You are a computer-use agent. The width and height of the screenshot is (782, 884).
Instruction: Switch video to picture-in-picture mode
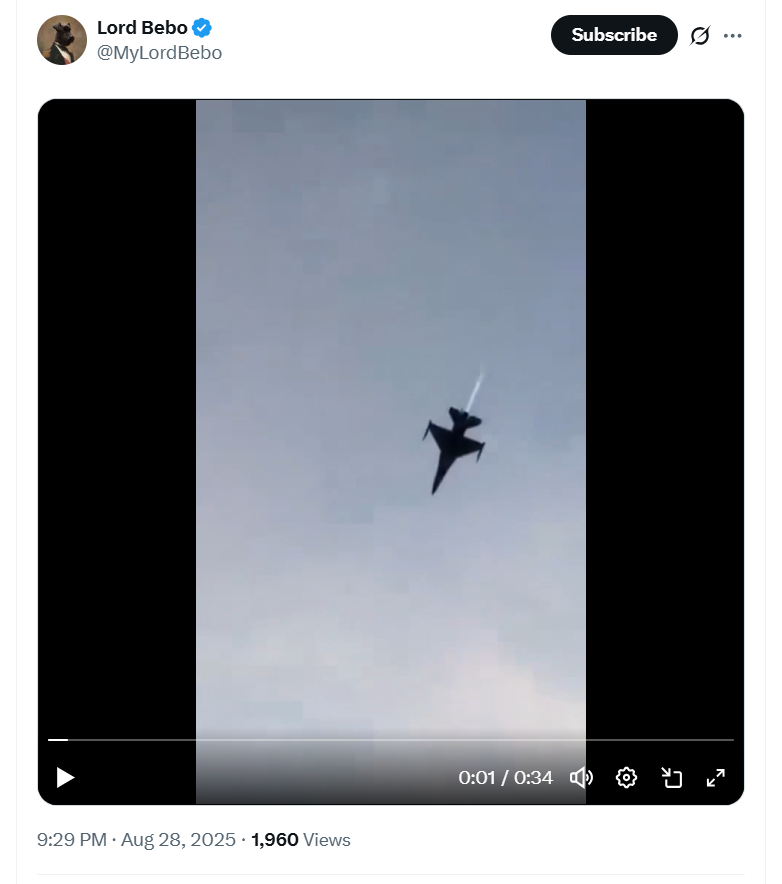pyautogui.click(x=671, y=777)
